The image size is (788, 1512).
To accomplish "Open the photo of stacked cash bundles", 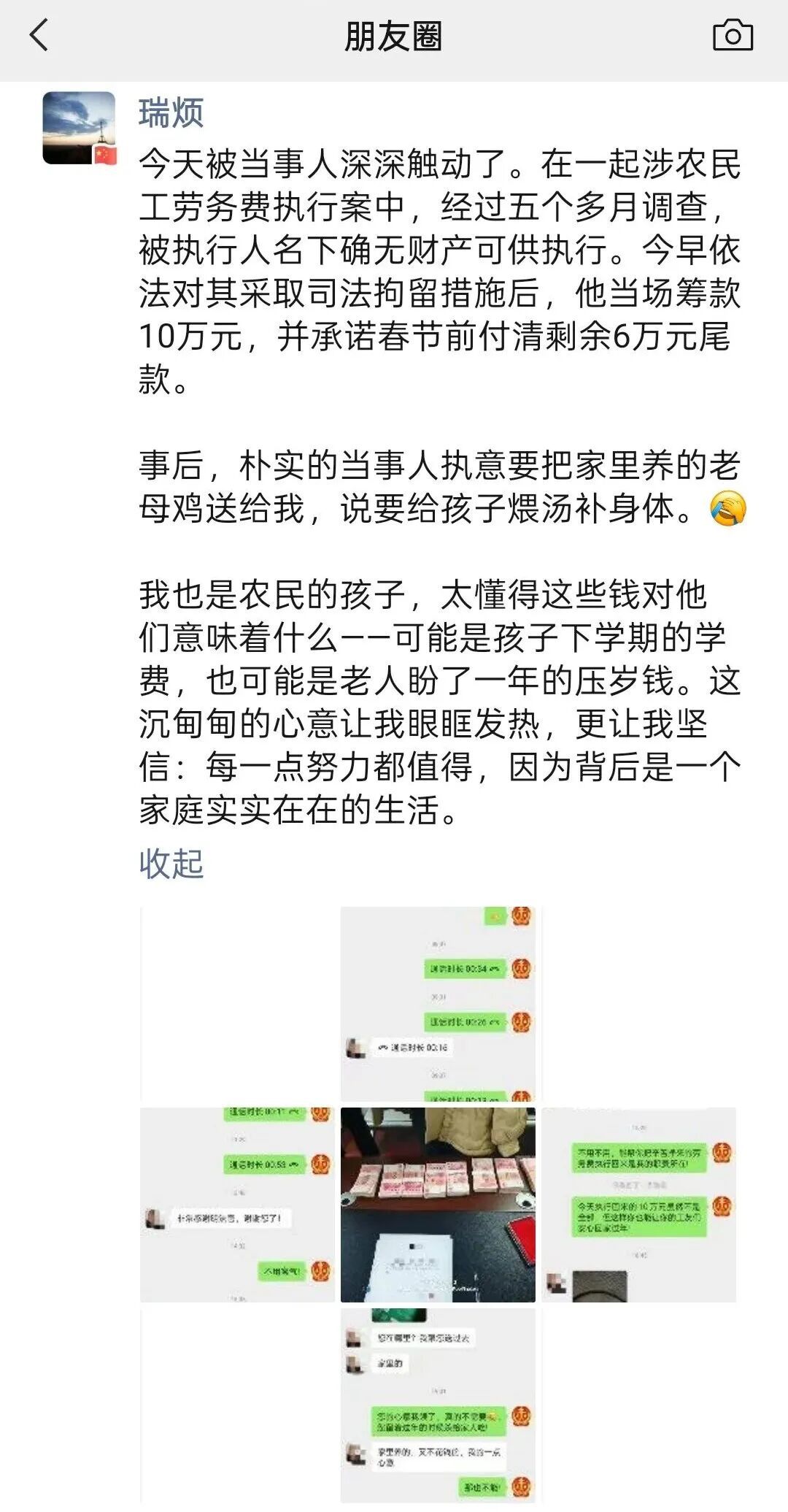I will point(438,1204).
